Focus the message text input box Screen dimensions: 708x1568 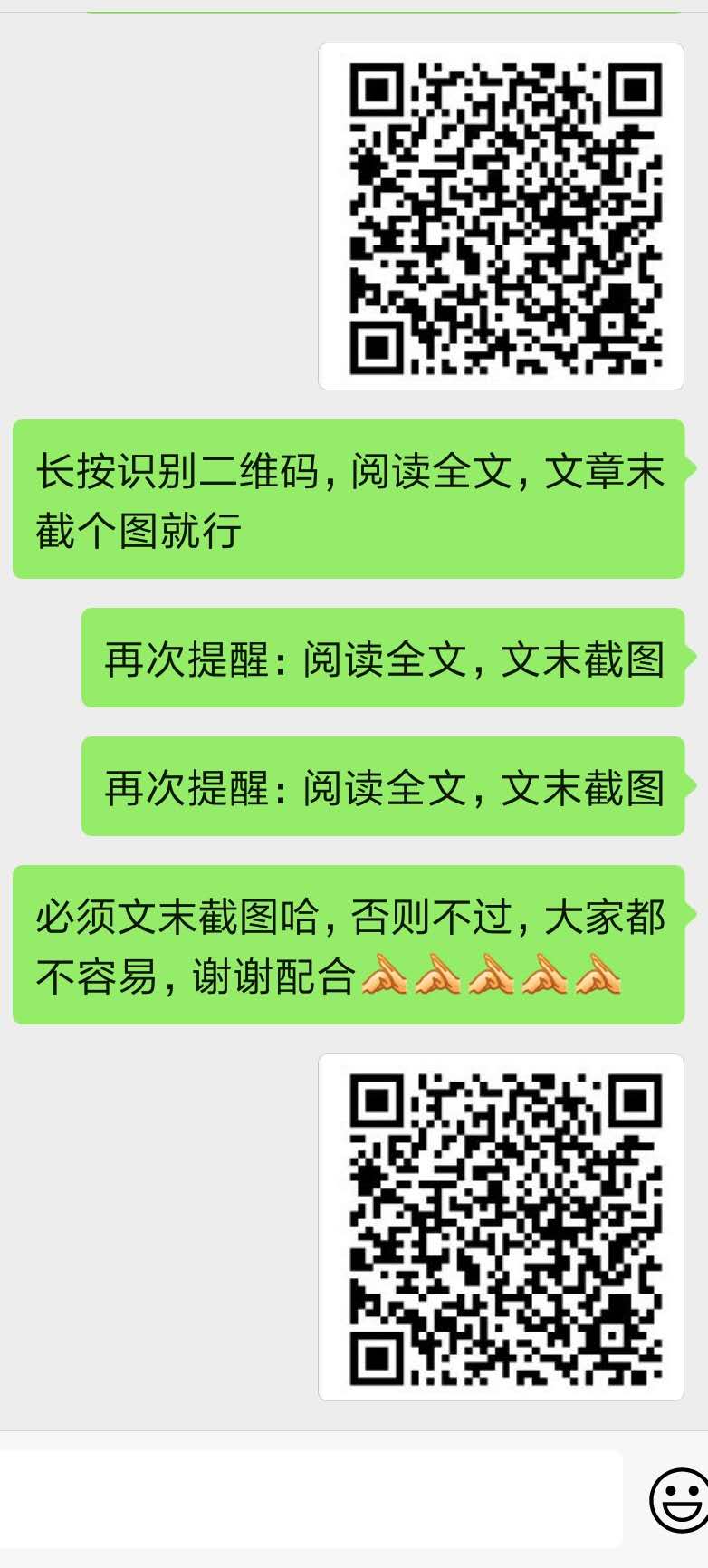point(311,1499)
